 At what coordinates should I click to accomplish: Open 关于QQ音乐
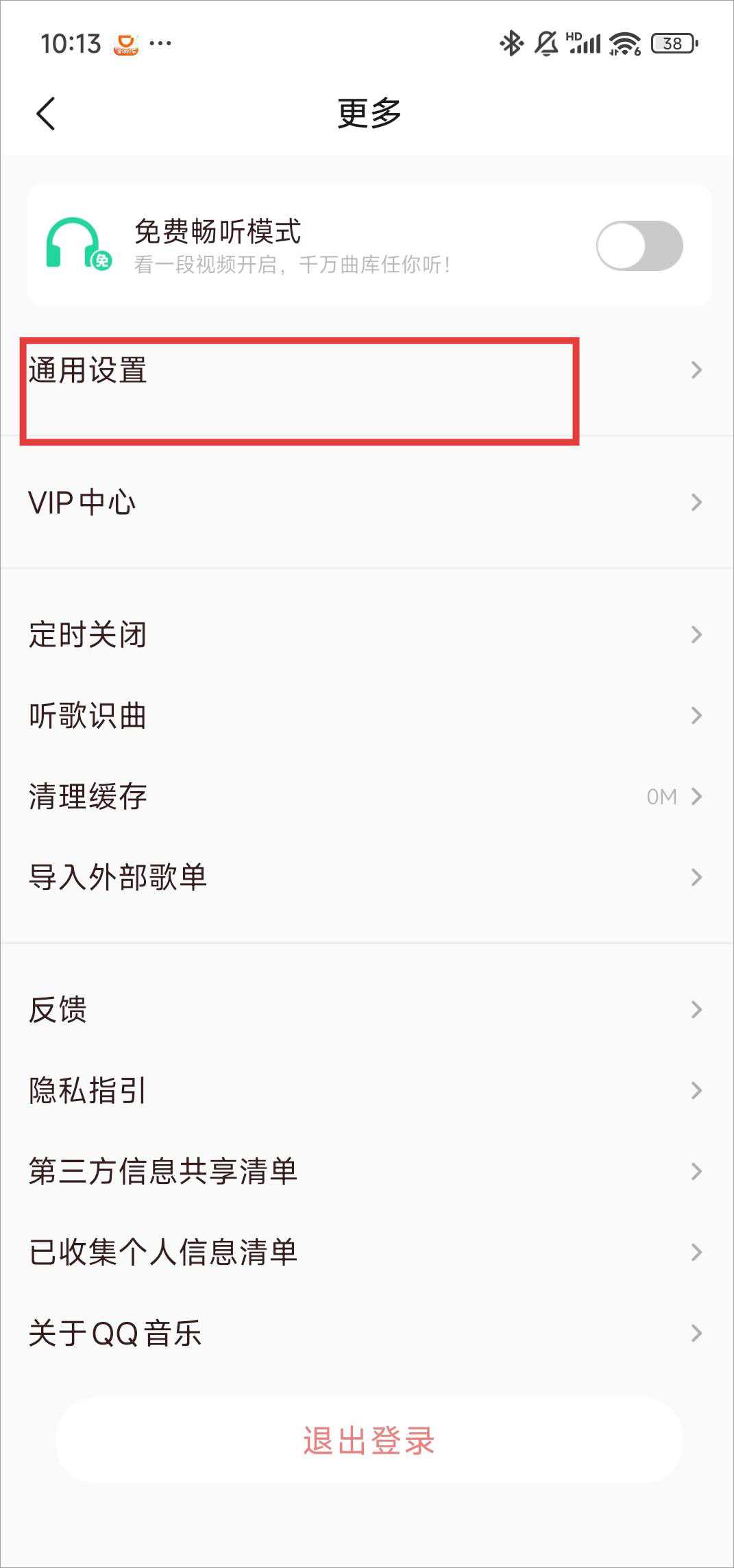click(367, 1333)
